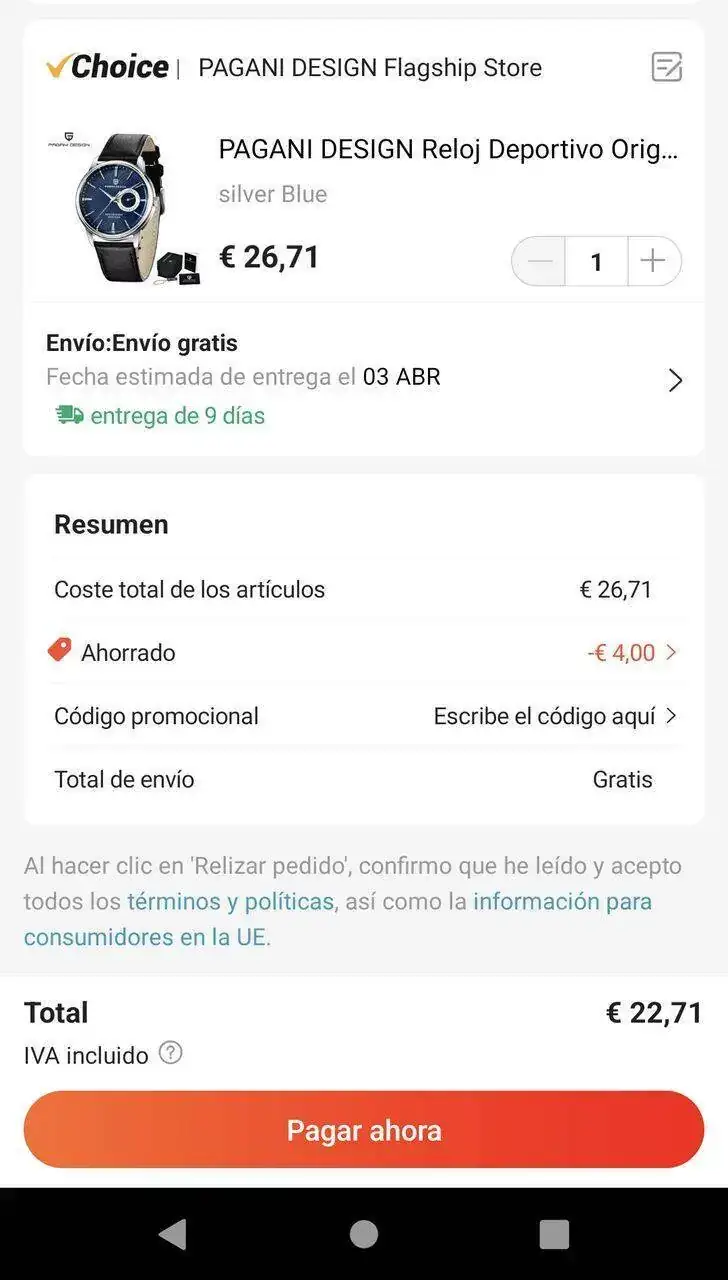Show IVA incluido help info
The height and width of the screenshot is (1280, 728).
coord(171,1053)
